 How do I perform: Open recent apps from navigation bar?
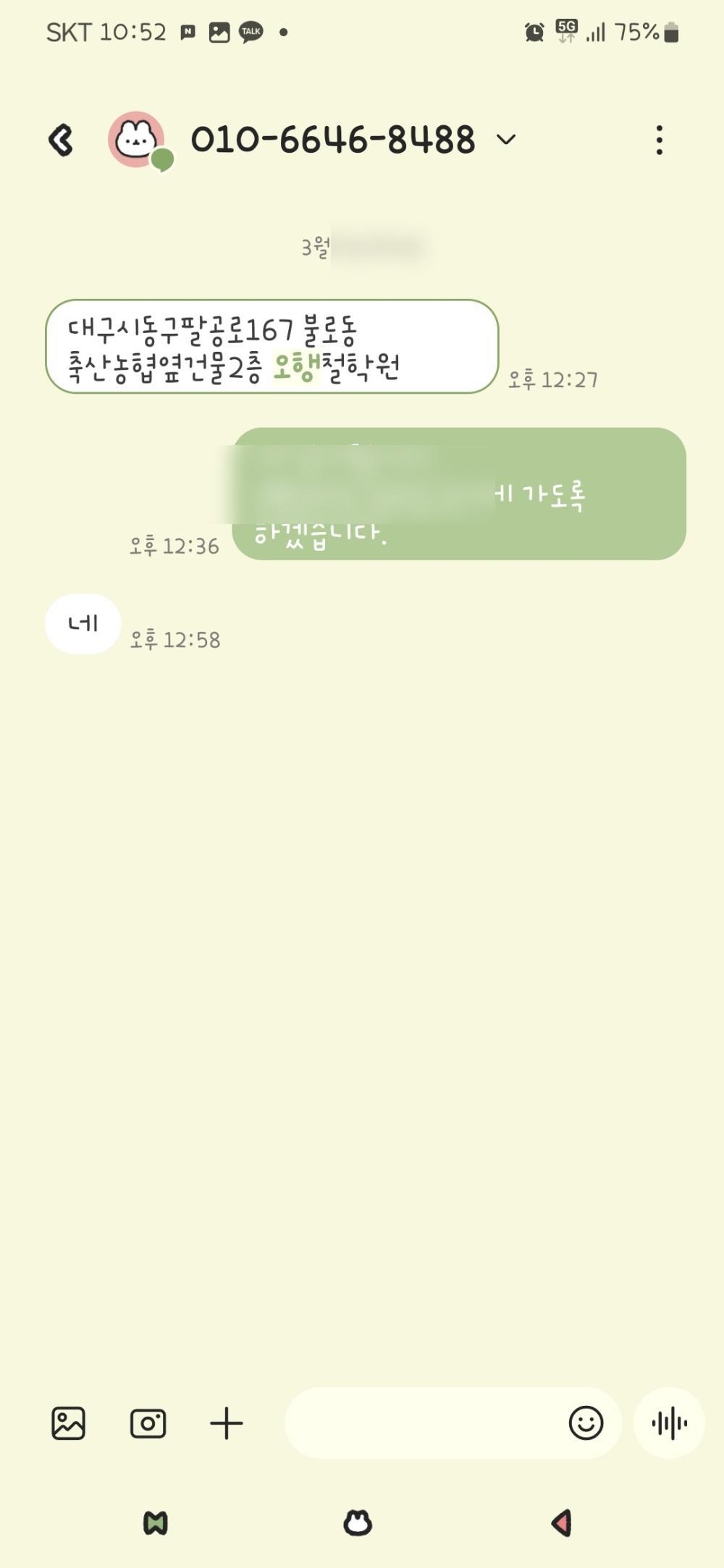(x=156, y=1522)
